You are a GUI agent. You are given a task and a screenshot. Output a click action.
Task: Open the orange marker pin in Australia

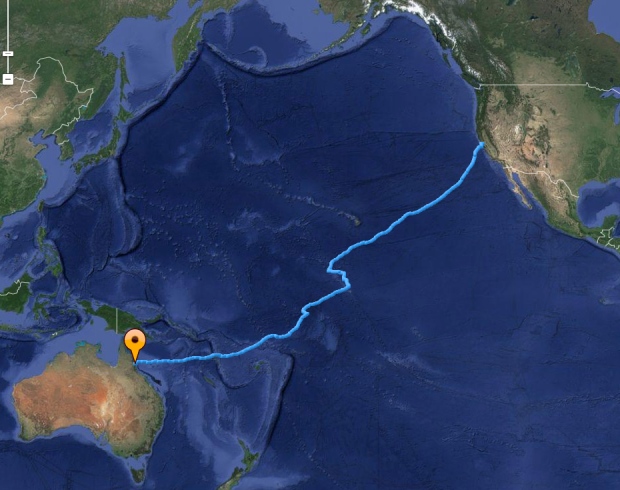[x=132, y=344]
